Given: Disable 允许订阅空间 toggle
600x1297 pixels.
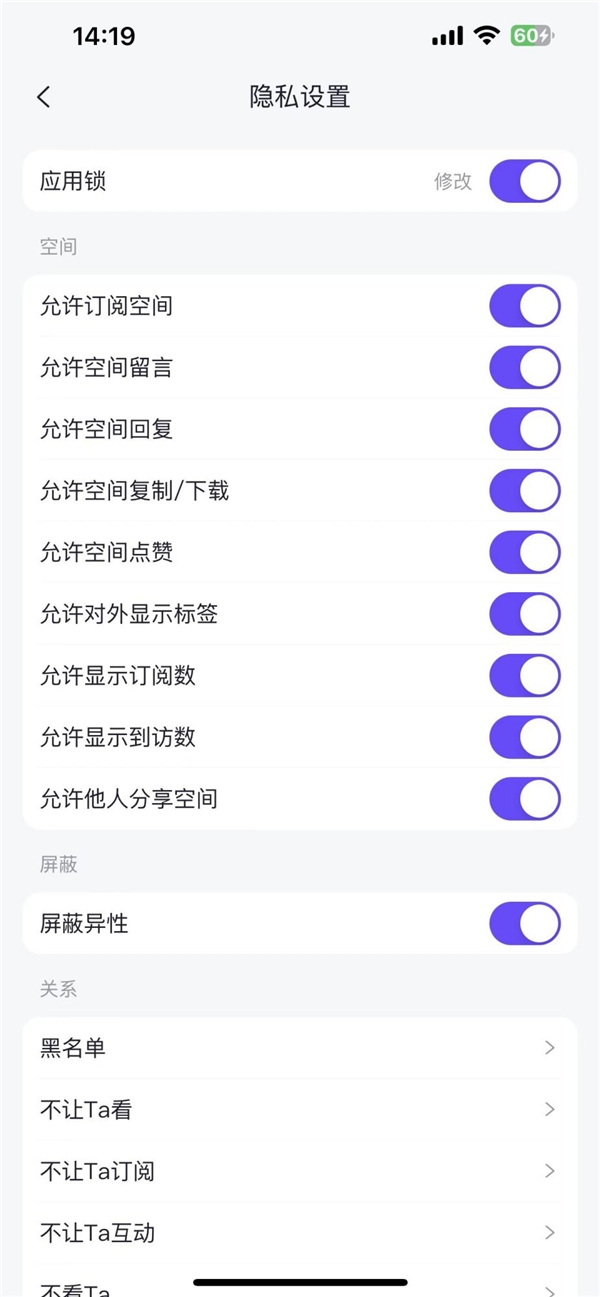Looking at the screenshot, I should point(524,306).
